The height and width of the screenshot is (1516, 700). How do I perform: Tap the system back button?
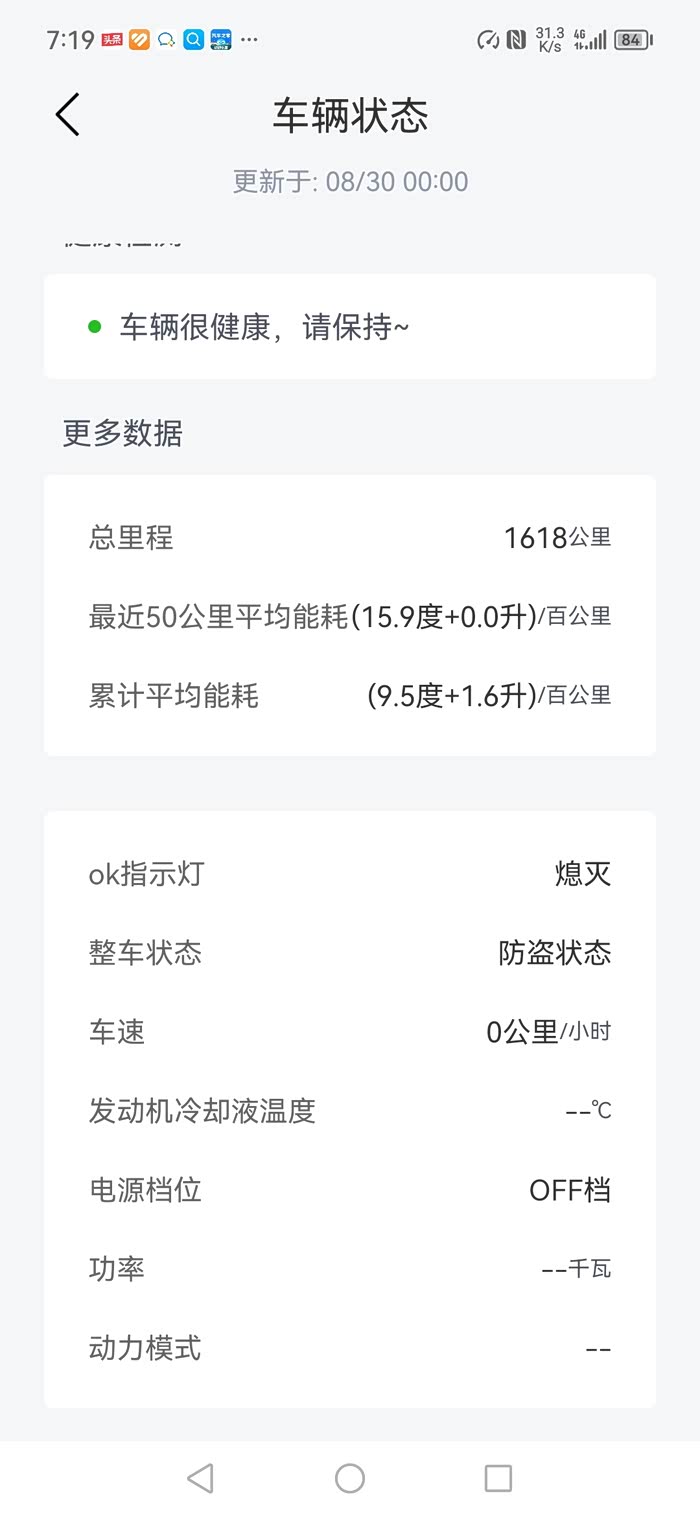click(201, 1478)
